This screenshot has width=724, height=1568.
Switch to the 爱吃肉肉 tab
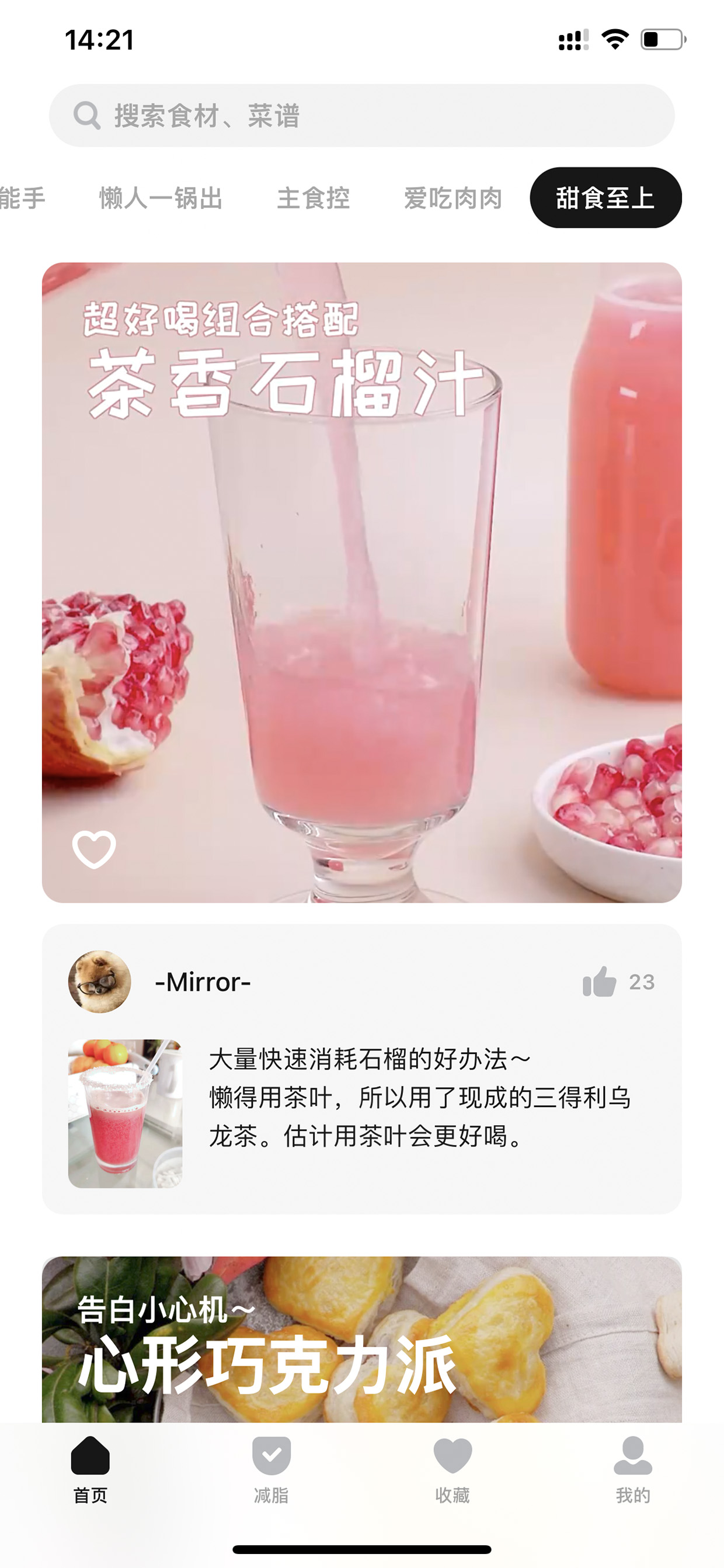[453, 199]
